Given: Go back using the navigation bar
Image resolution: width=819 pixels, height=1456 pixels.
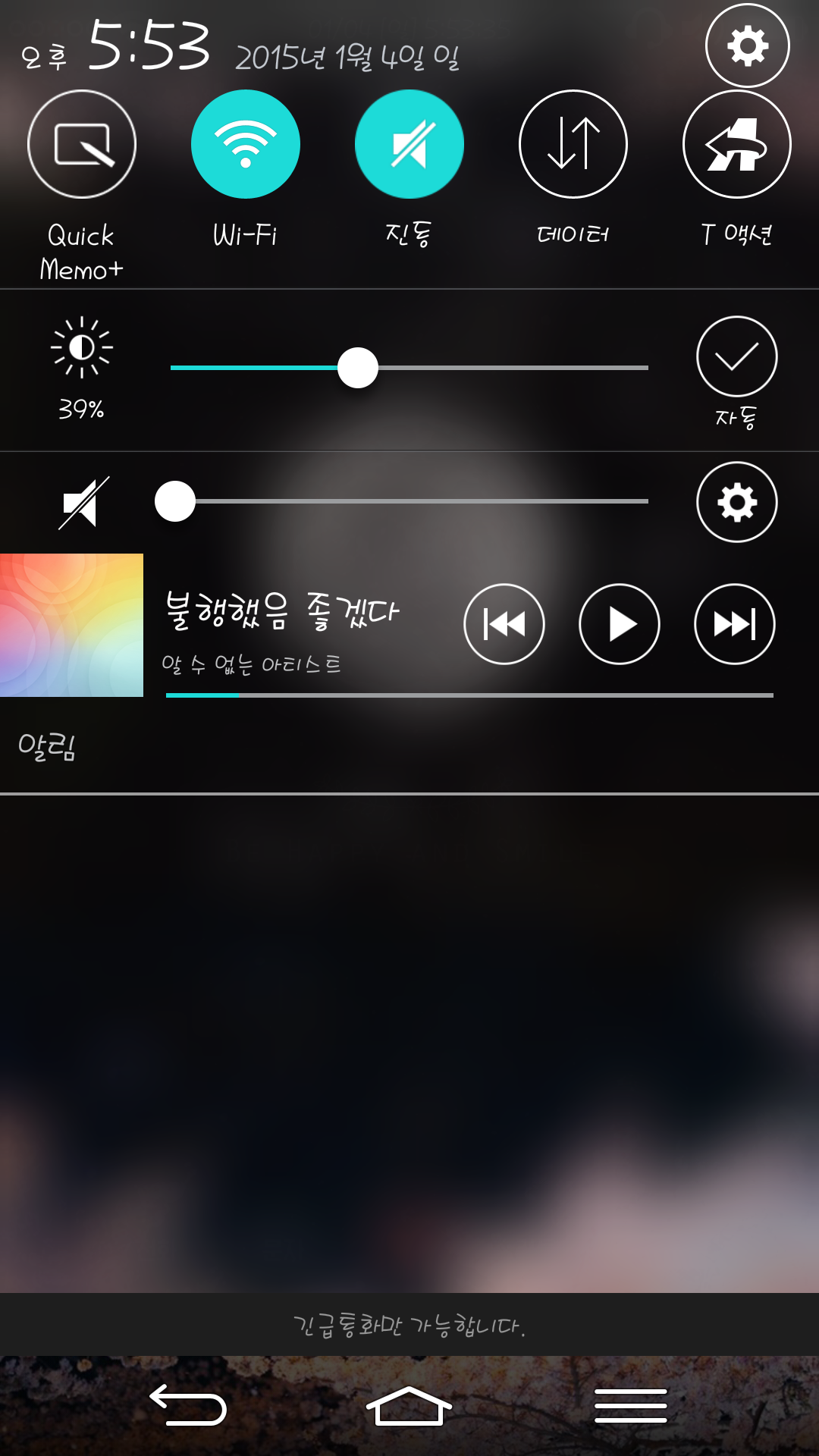Looking at the screenshot, I should click(x=188, y=1405).
